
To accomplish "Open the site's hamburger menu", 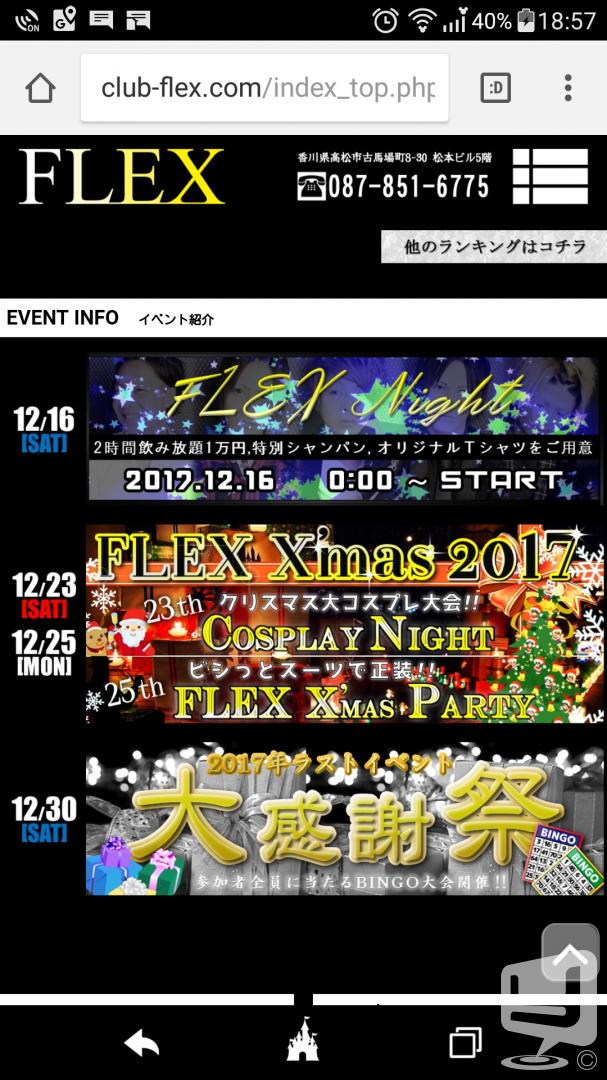I will 551,176.
